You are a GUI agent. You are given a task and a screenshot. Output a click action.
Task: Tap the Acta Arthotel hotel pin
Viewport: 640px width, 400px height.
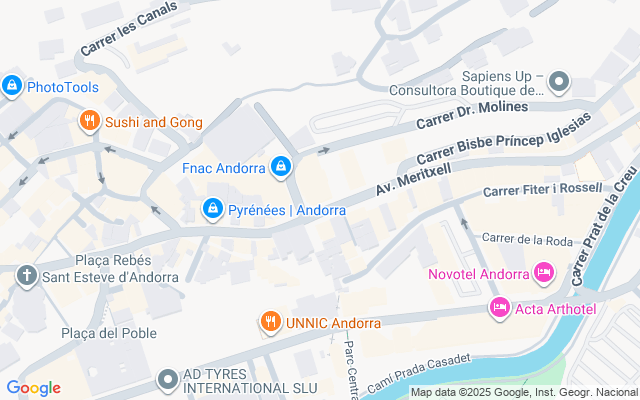[x=499, y=308]
